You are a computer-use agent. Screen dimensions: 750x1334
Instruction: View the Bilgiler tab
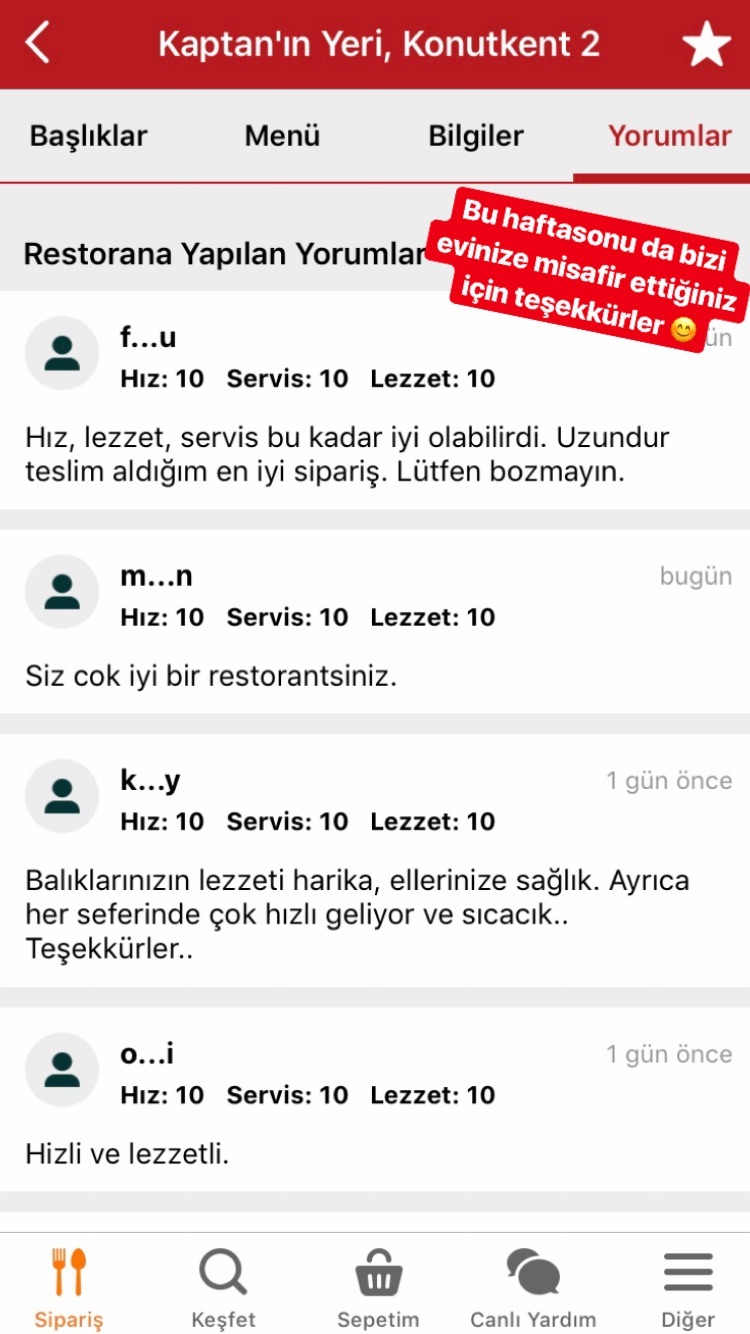pyautogui.click(x=476, y=136)
